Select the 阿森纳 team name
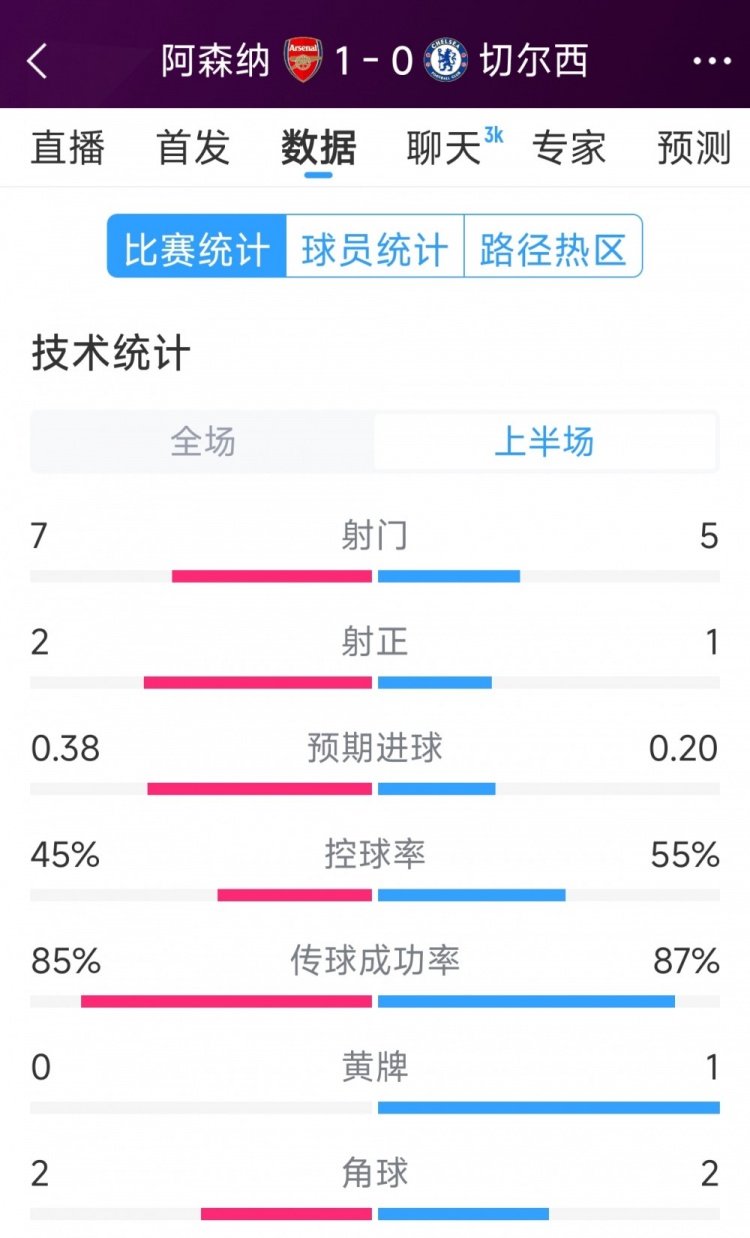The height and width of the screenshot is (1238, 750). [214, 60]
